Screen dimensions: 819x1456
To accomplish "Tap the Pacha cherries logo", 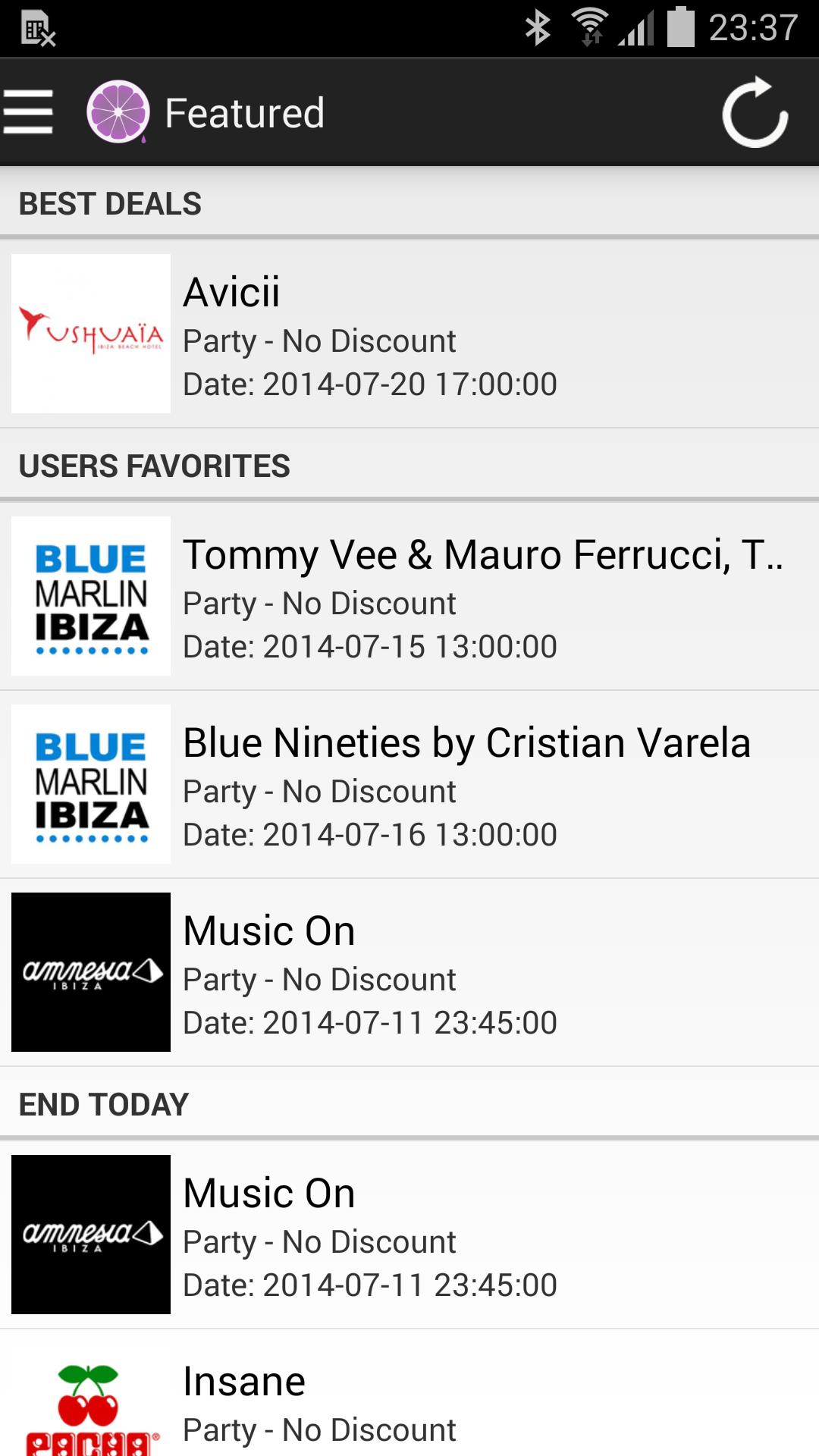I will (x=90, y=1410).
